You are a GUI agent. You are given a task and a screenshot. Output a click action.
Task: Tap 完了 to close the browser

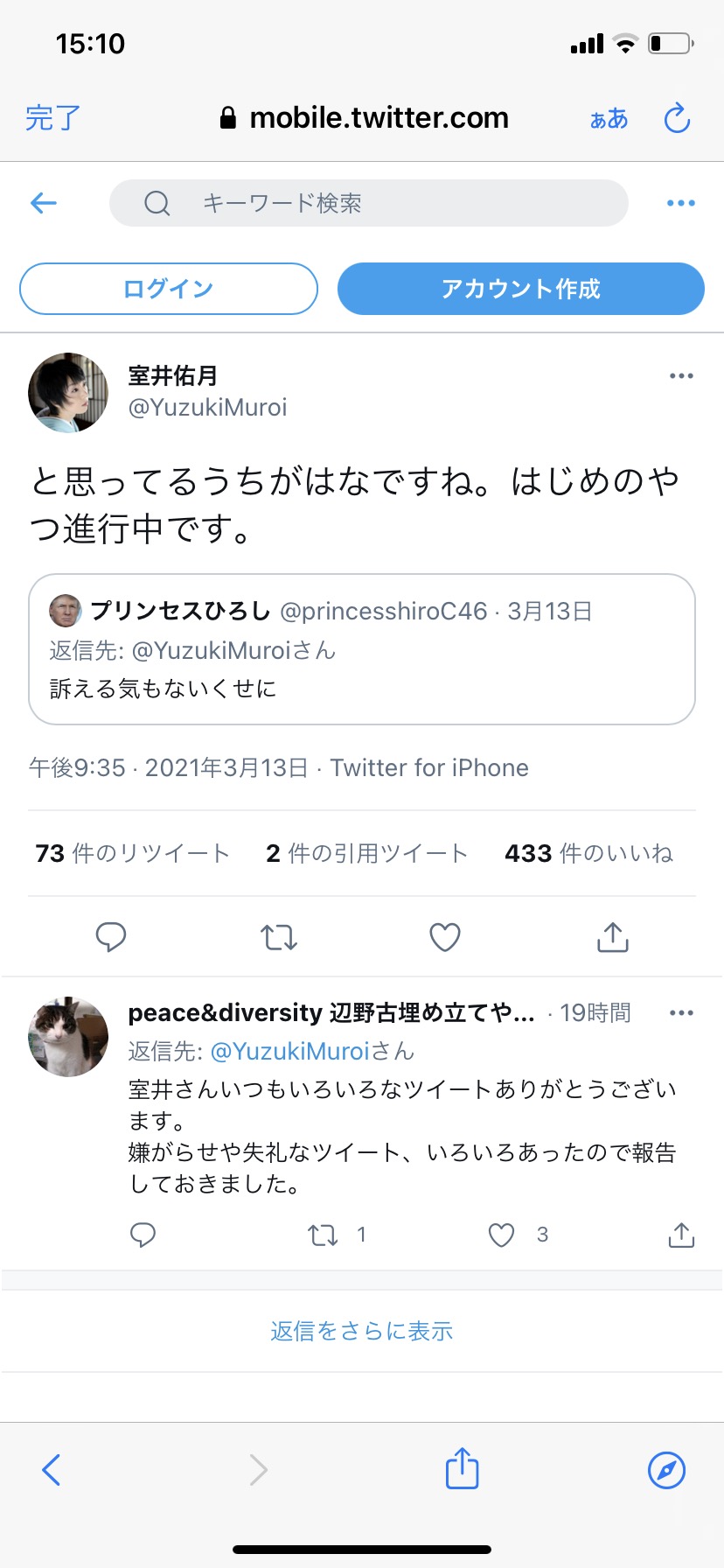[52, 118]
